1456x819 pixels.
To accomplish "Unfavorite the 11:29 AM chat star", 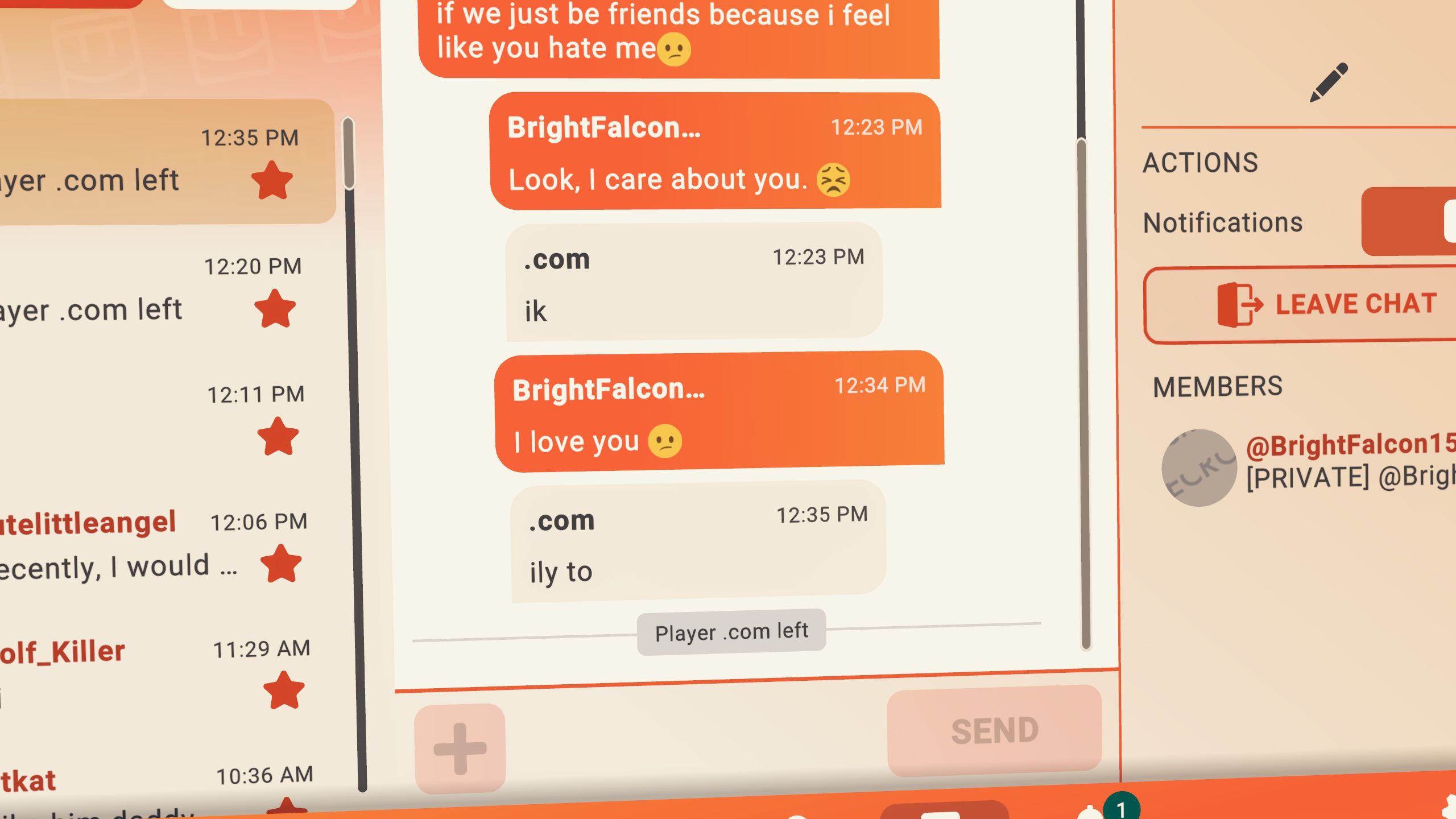I will click(284, 690).
